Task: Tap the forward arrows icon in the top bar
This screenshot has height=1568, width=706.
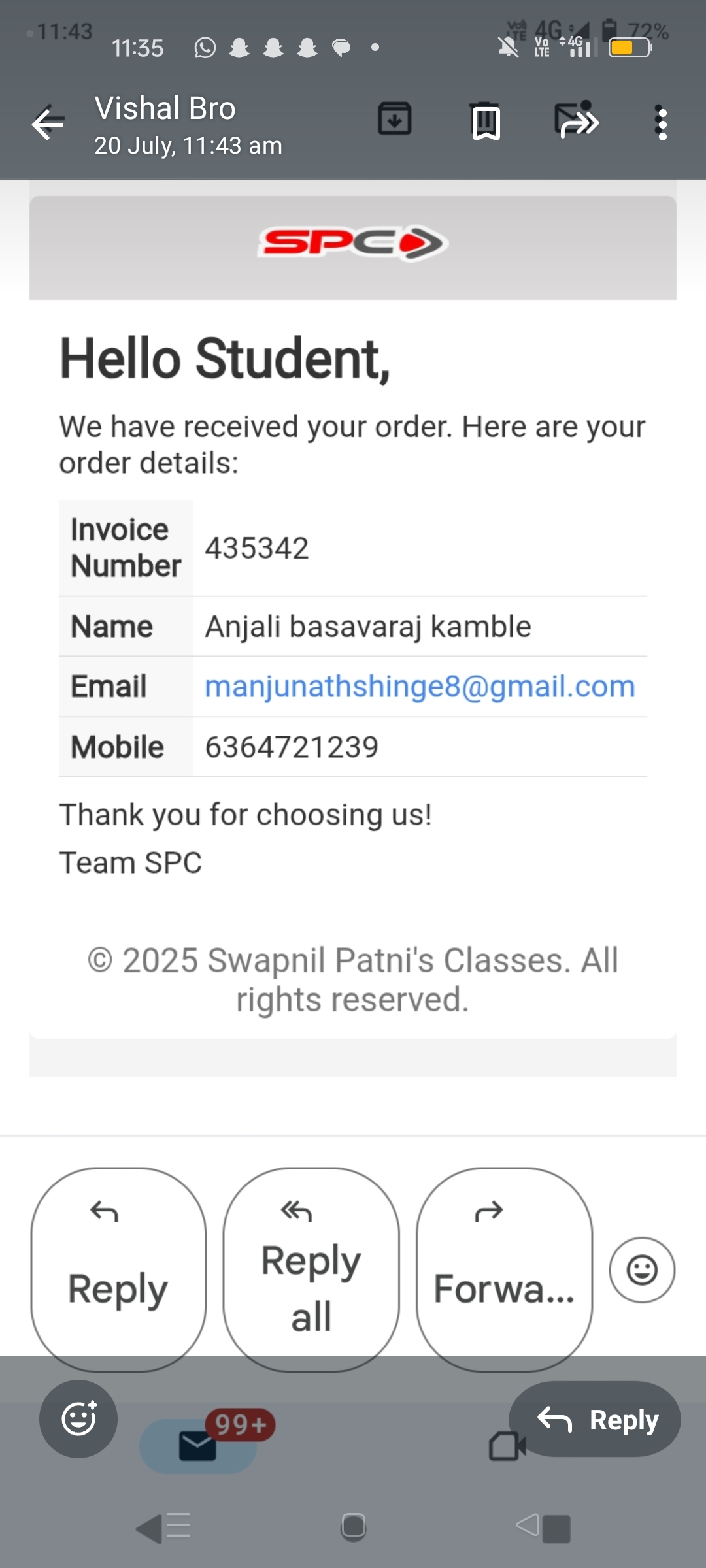Action: (576, 121)
